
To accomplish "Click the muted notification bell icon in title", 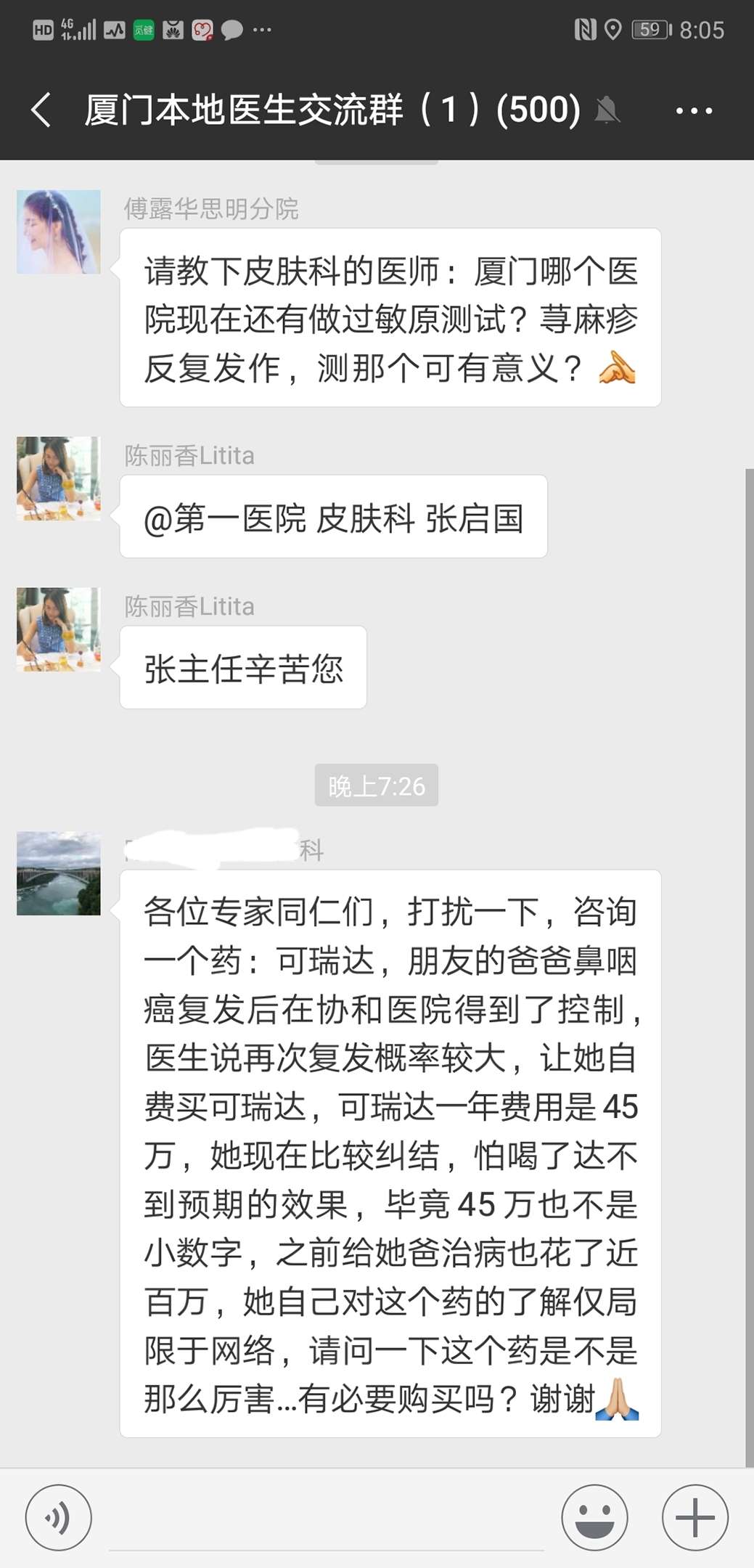I will pyautogui.click(x=608, y=110).
